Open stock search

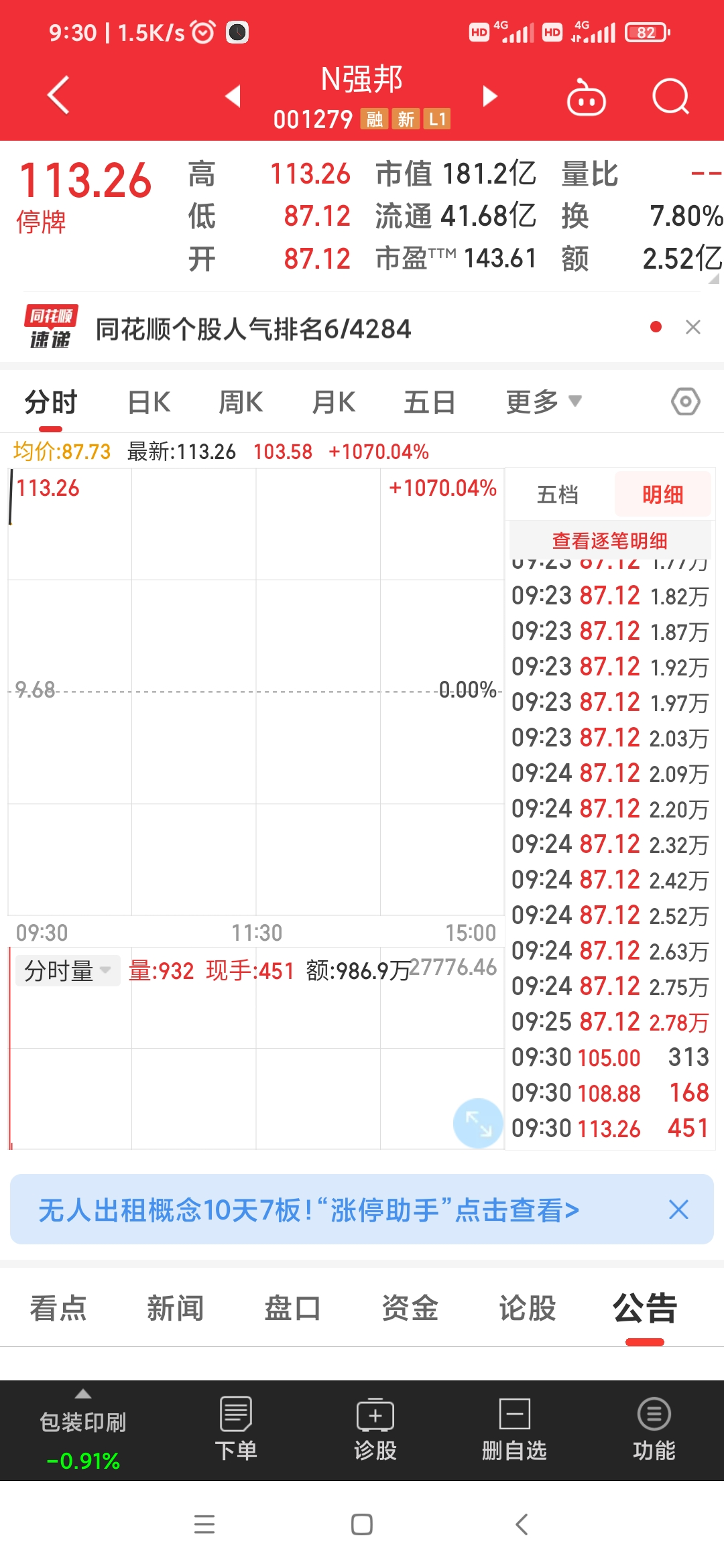click(670, 97)
